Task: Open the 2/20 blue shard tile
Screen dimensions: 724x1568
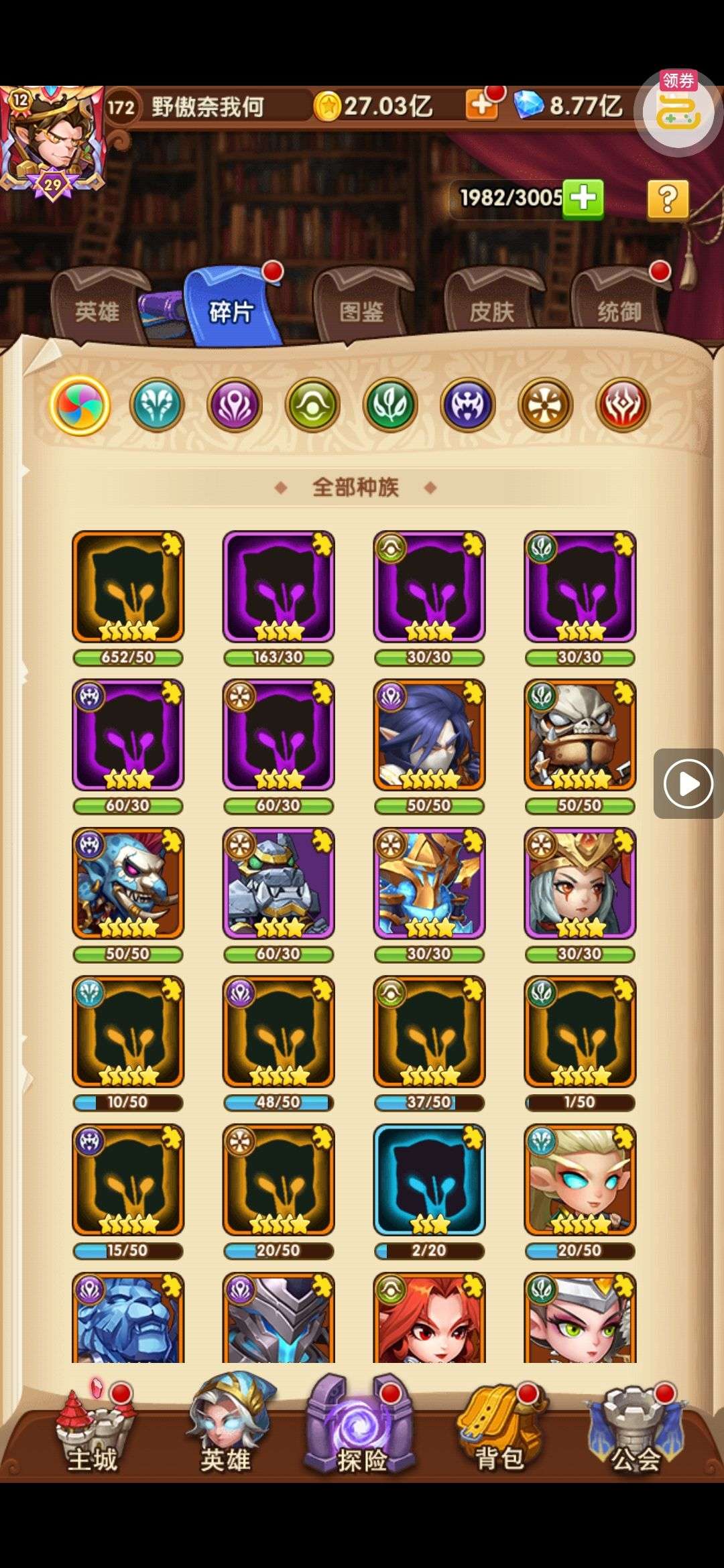Action: pyautogui.click(x=429, y=1179)
